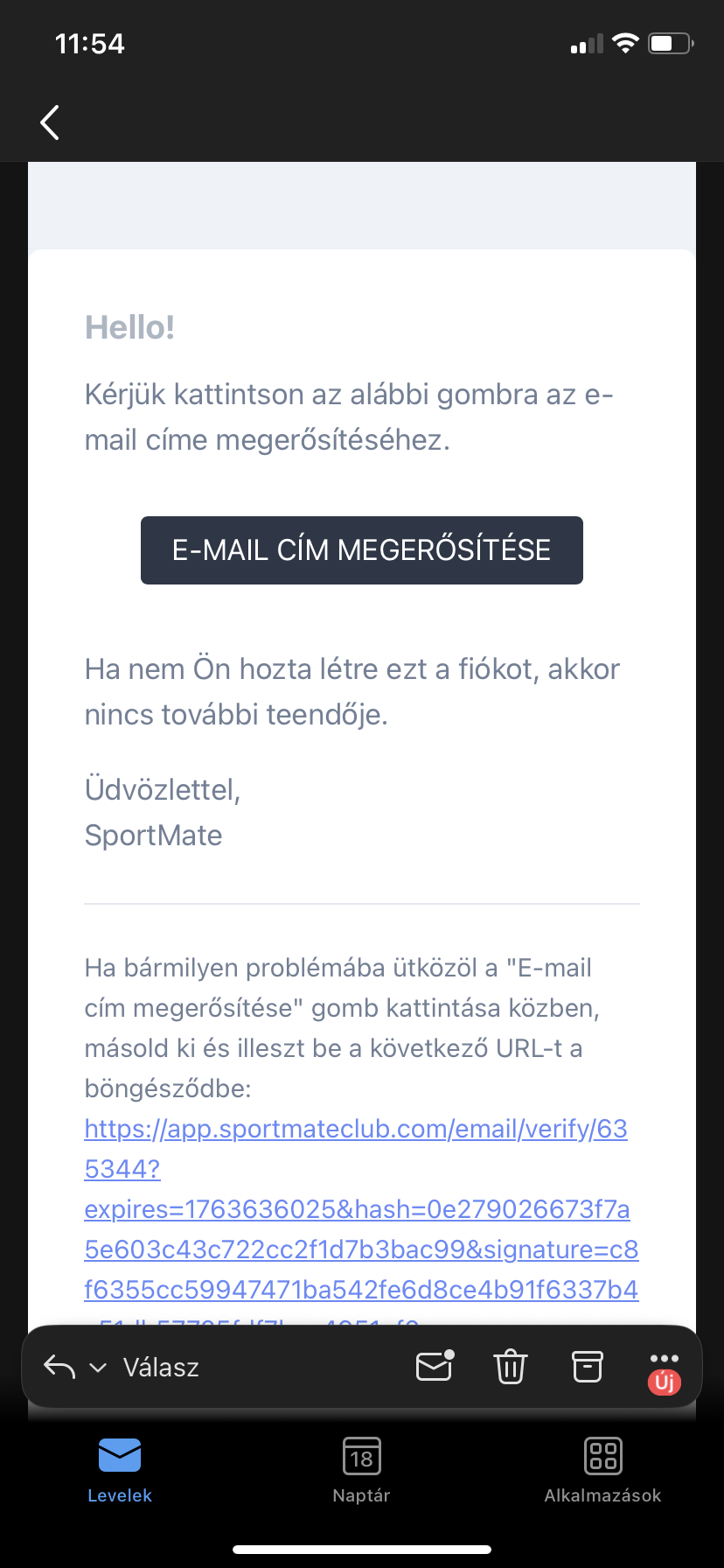This screenshot has height=1568, width=724.
Task: Reply with the Válasz arrow
Action: pyautogui.click(x=59, y=1367)
